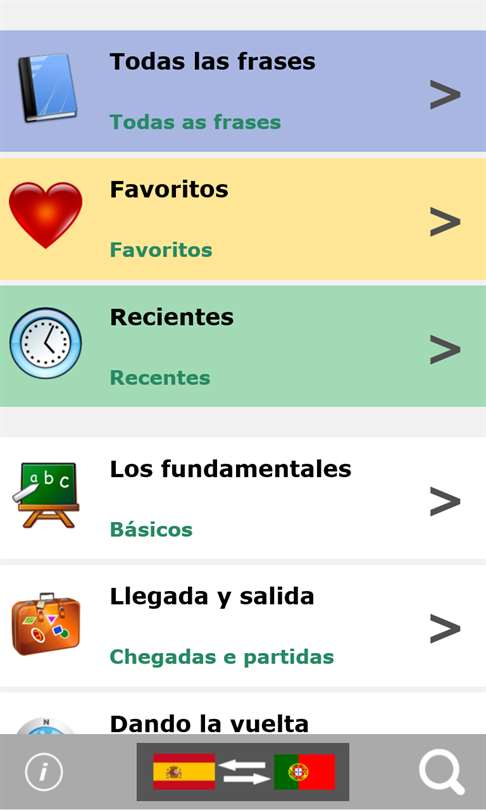
Task: Open the Dando la vuelta category
Action: pyautogui.click(x=243, y=713)
